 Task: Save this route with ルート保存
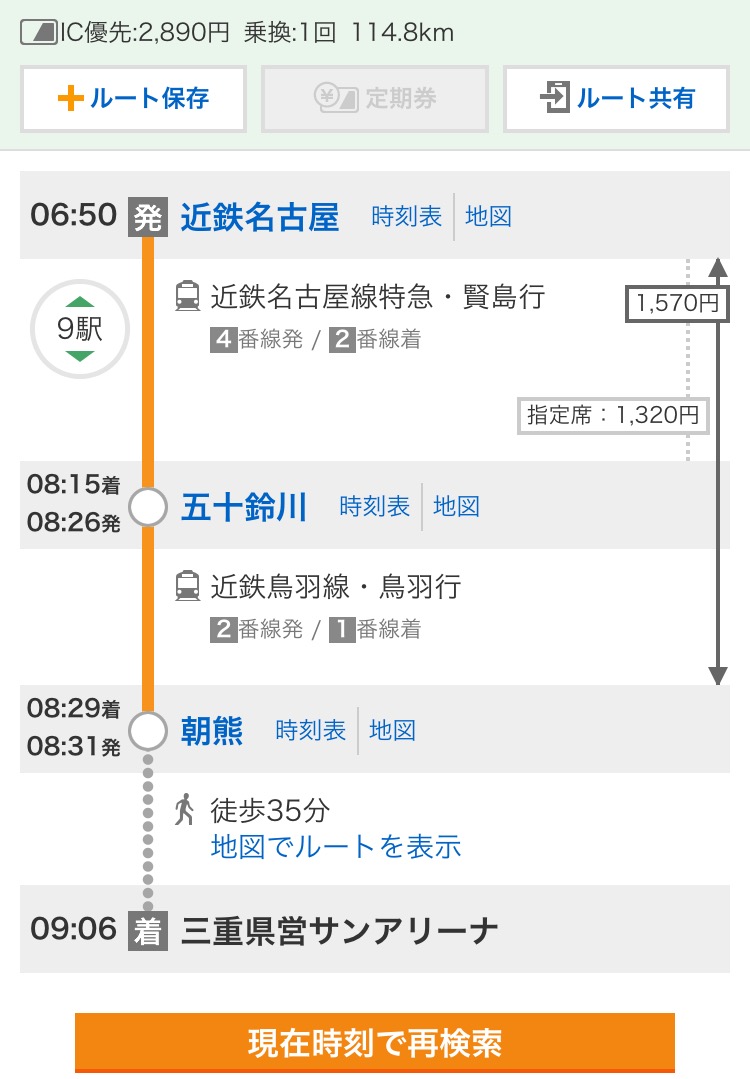tap(133, 98)
